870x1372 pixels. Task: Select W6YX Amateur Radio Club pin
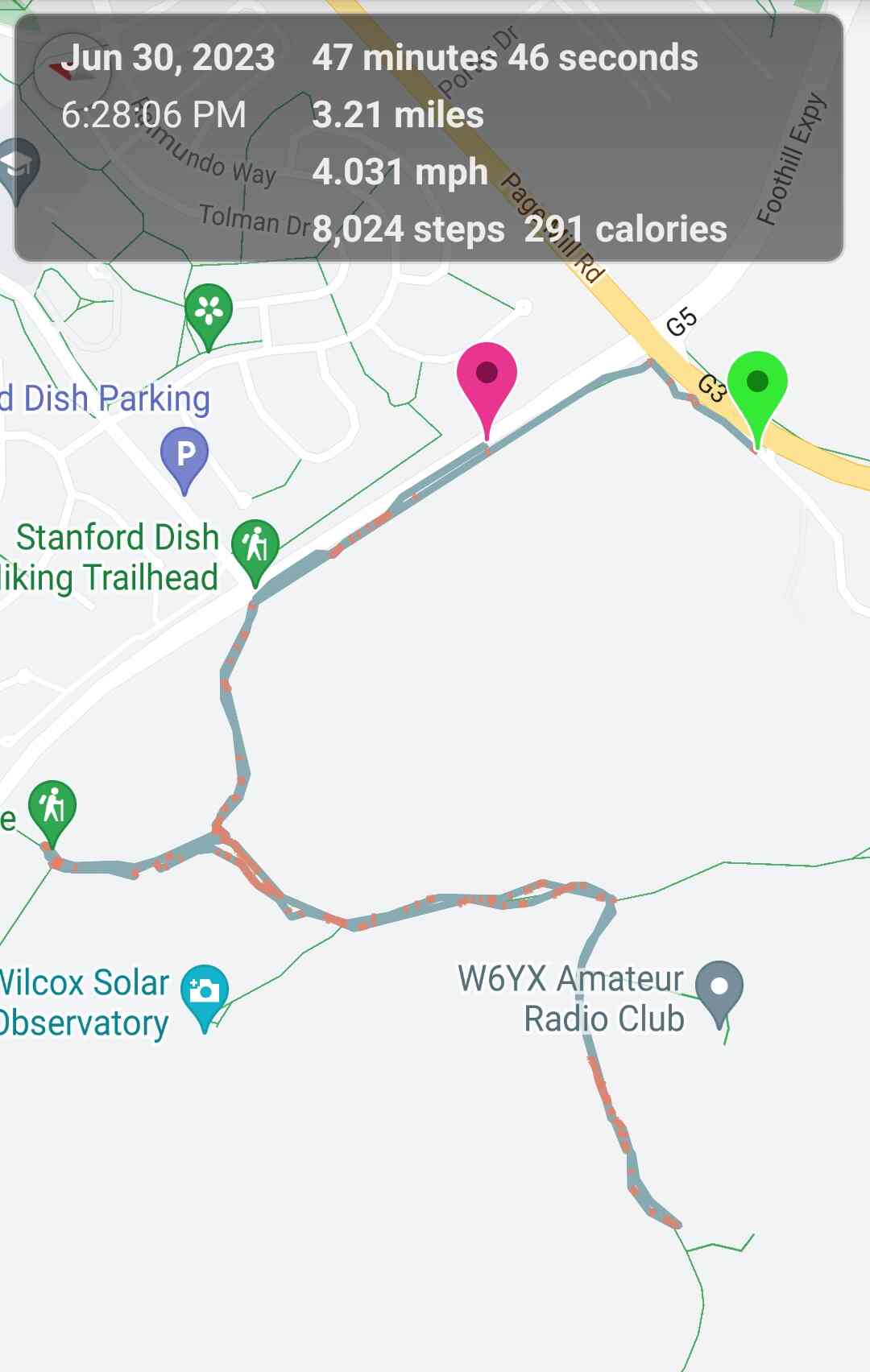(x=719, y=988)
